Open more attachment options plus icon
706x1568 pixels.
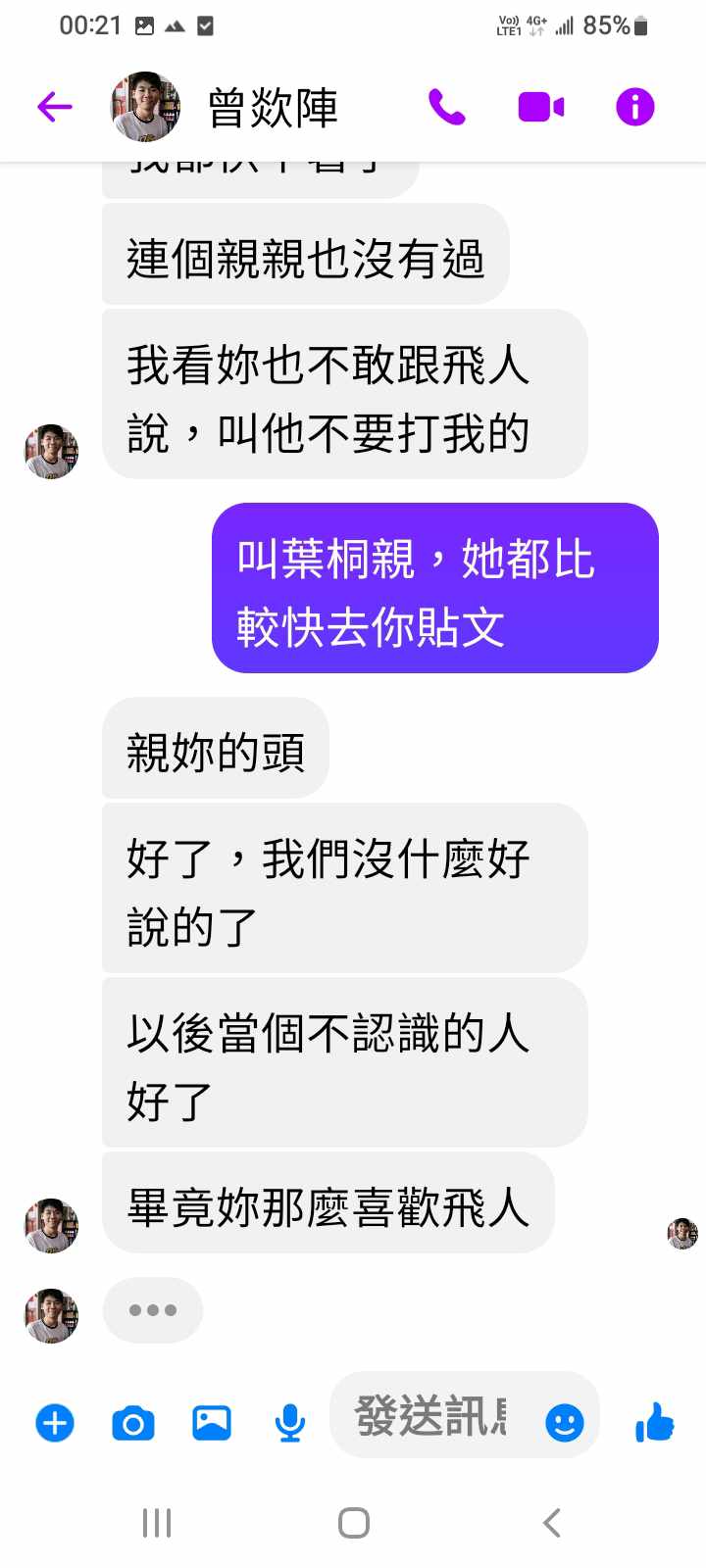pos(55,1422)
